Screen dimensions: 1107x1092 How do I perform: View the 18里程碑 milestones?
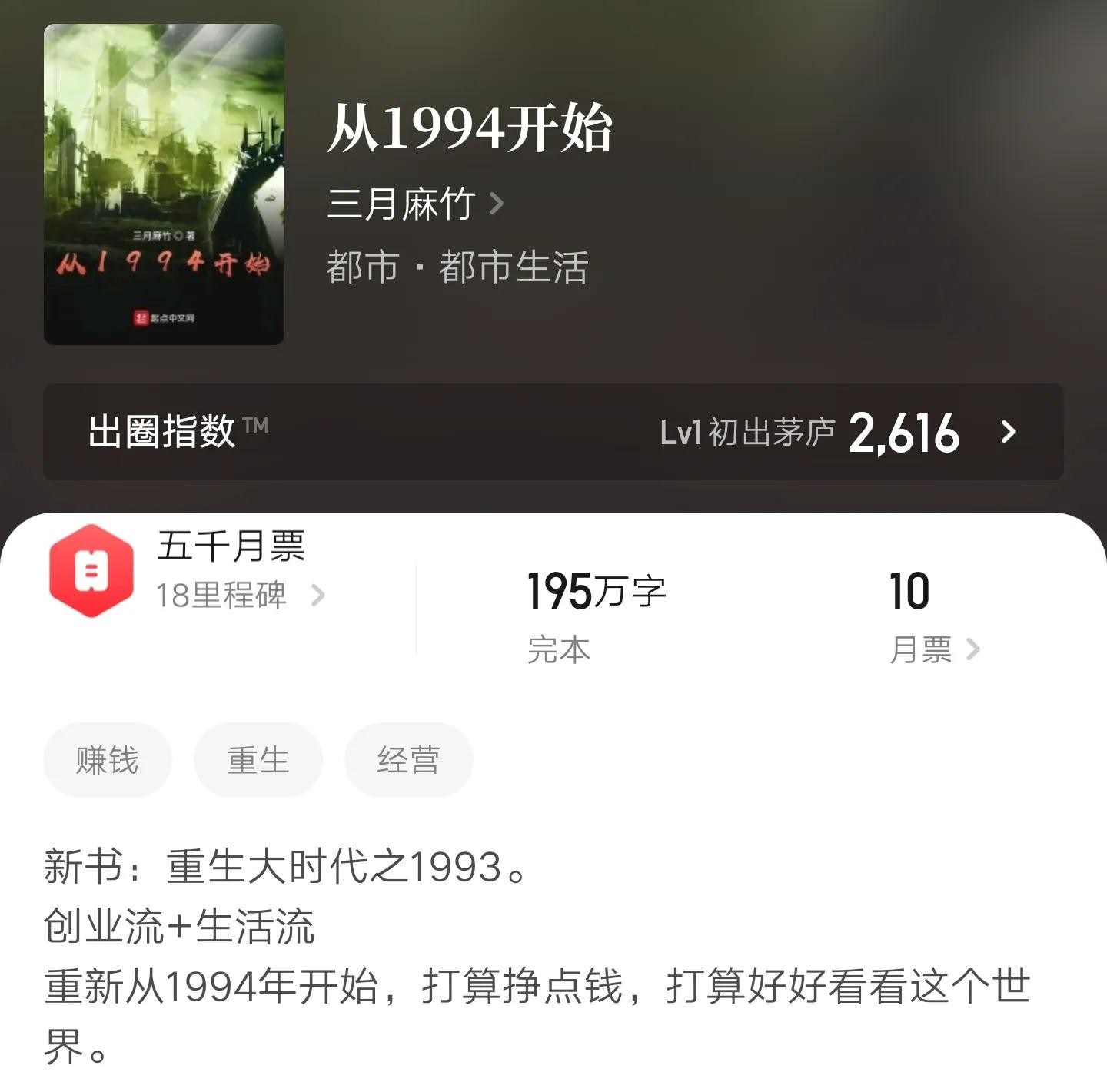240,595
